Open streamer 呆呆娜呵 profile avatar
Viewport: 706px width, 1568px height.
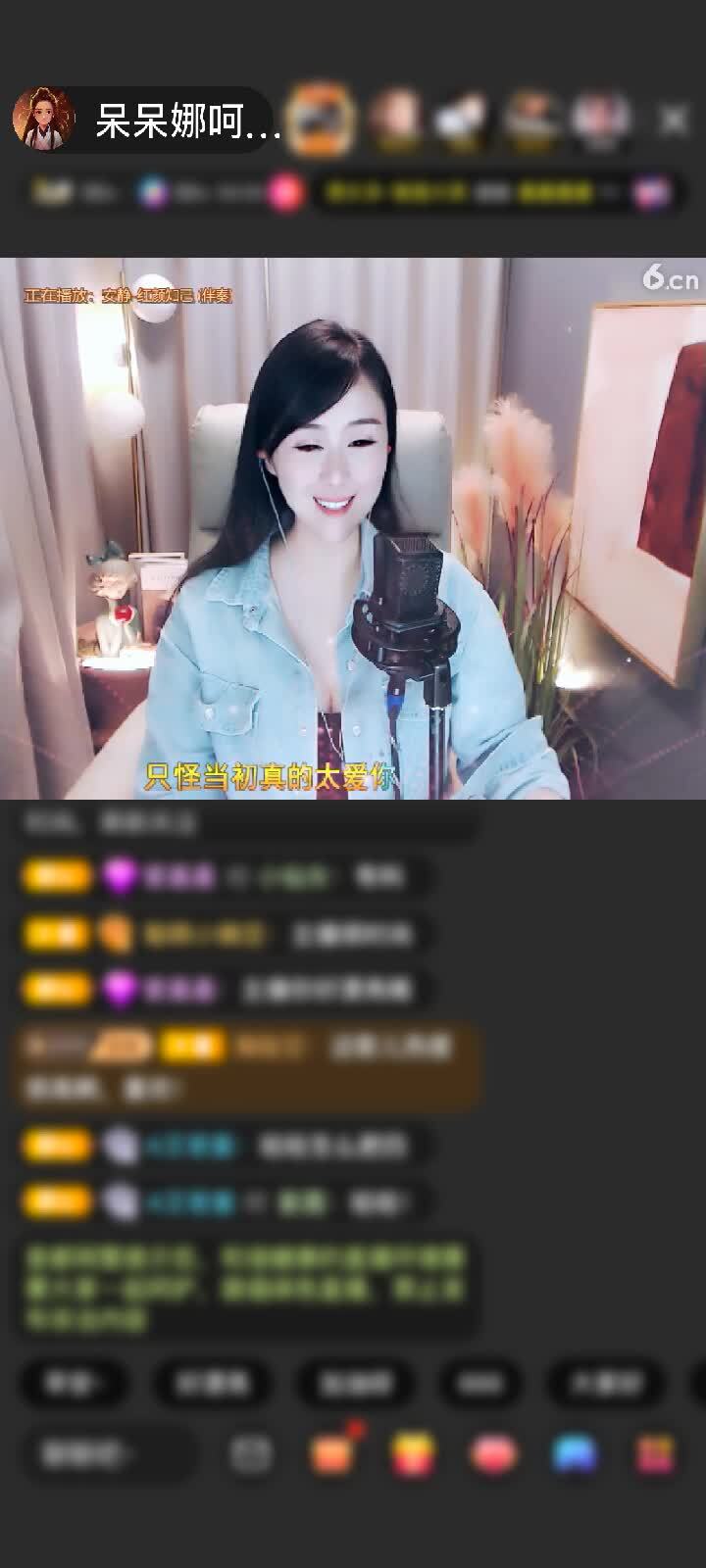[x=43, y=120]
